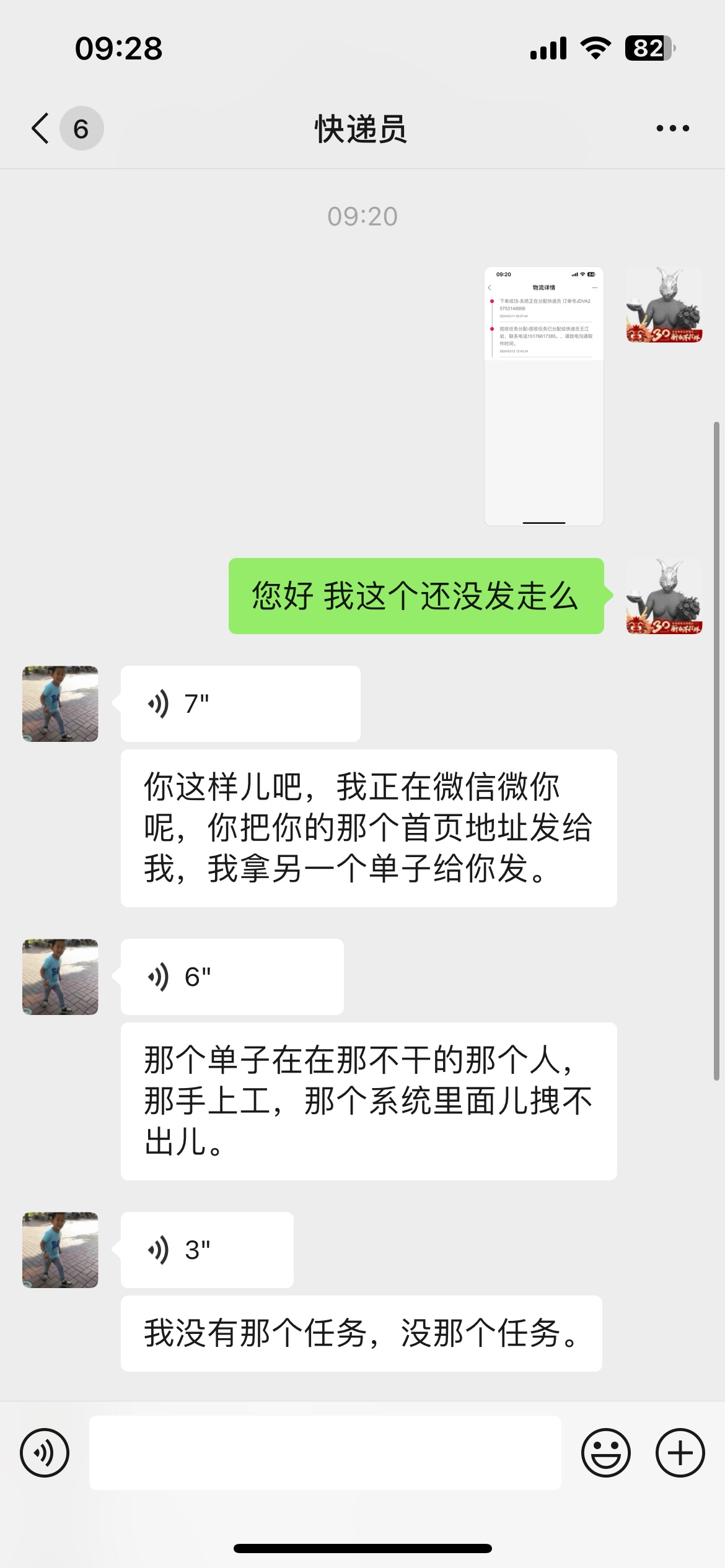Play the 3-second voice message
The height and width of the screenshot is (1568, 725).
(207, 1250)
